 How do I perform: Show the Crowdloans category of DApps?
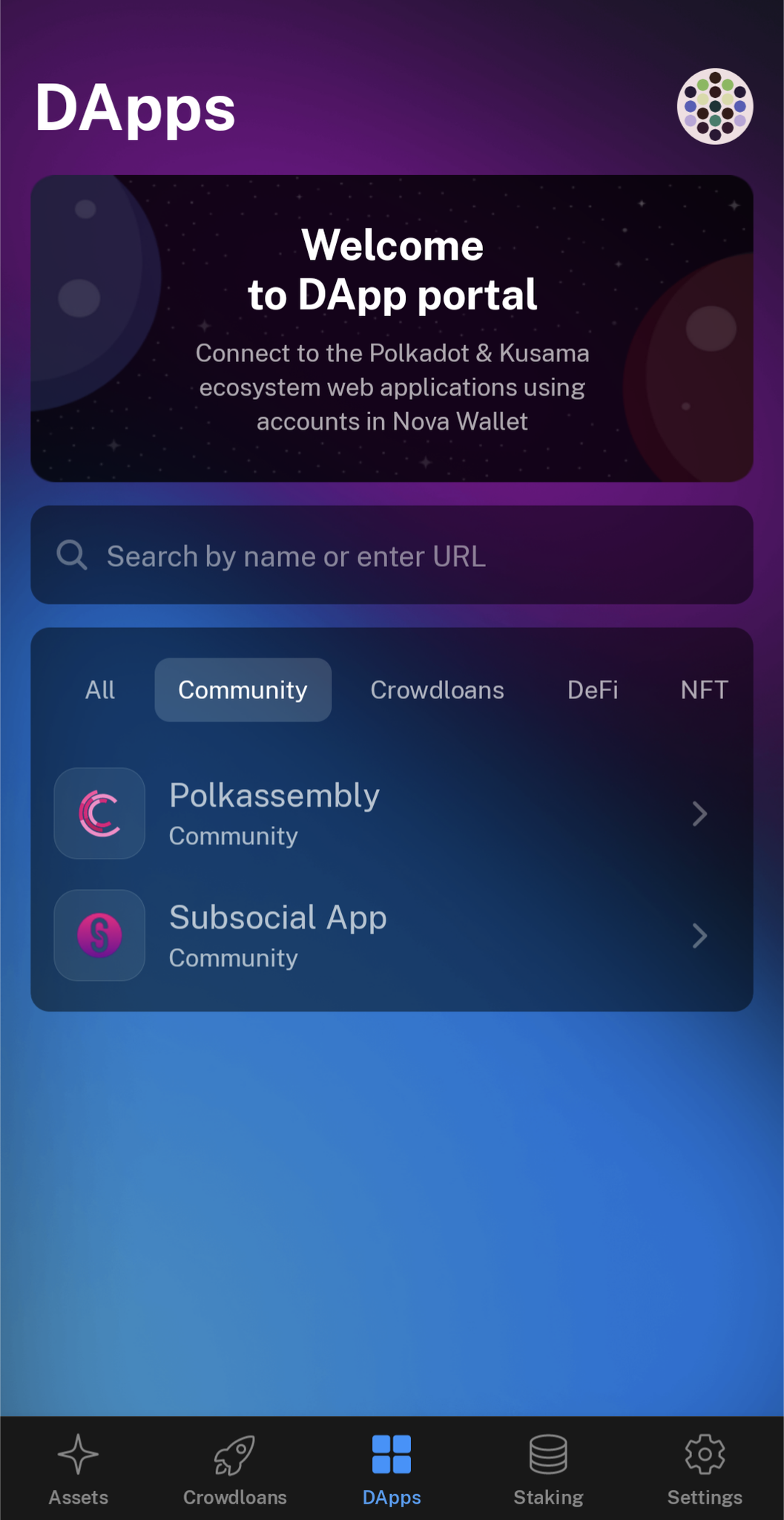pos(437,690)
